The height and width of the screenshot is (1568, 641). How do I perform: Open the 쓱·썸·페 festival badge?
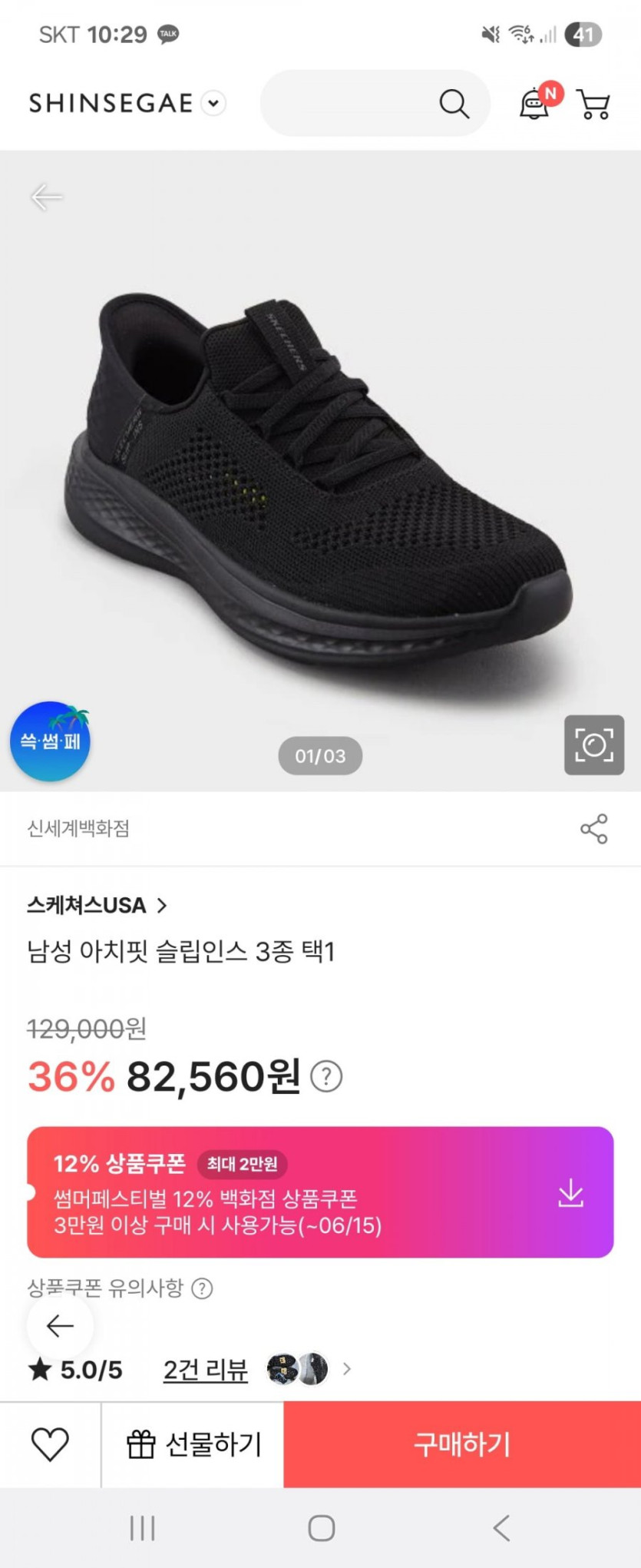click(50, 741)
